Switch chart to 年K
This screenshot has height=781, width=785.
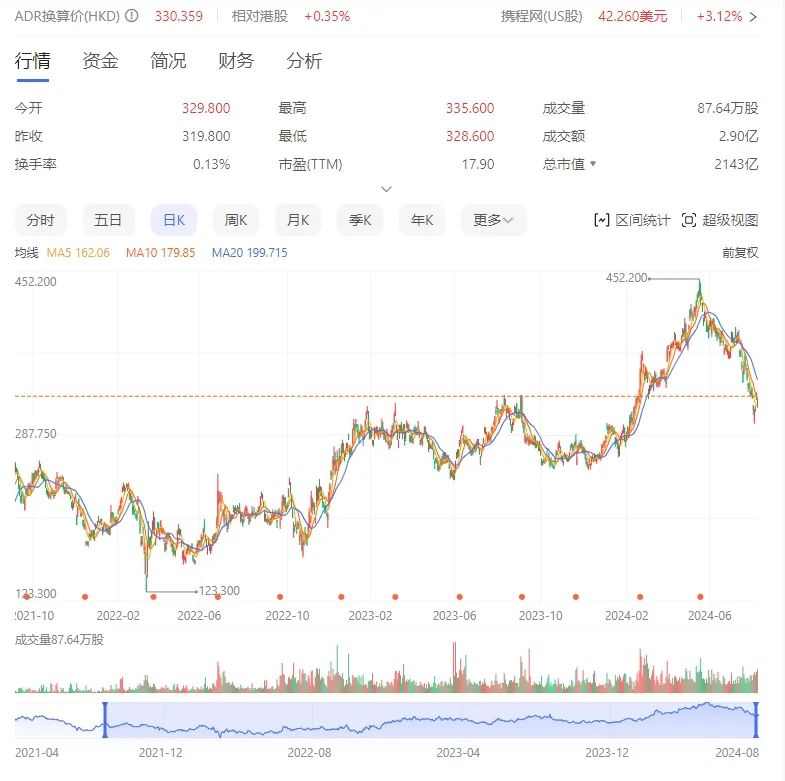click(x=422, y=220)
